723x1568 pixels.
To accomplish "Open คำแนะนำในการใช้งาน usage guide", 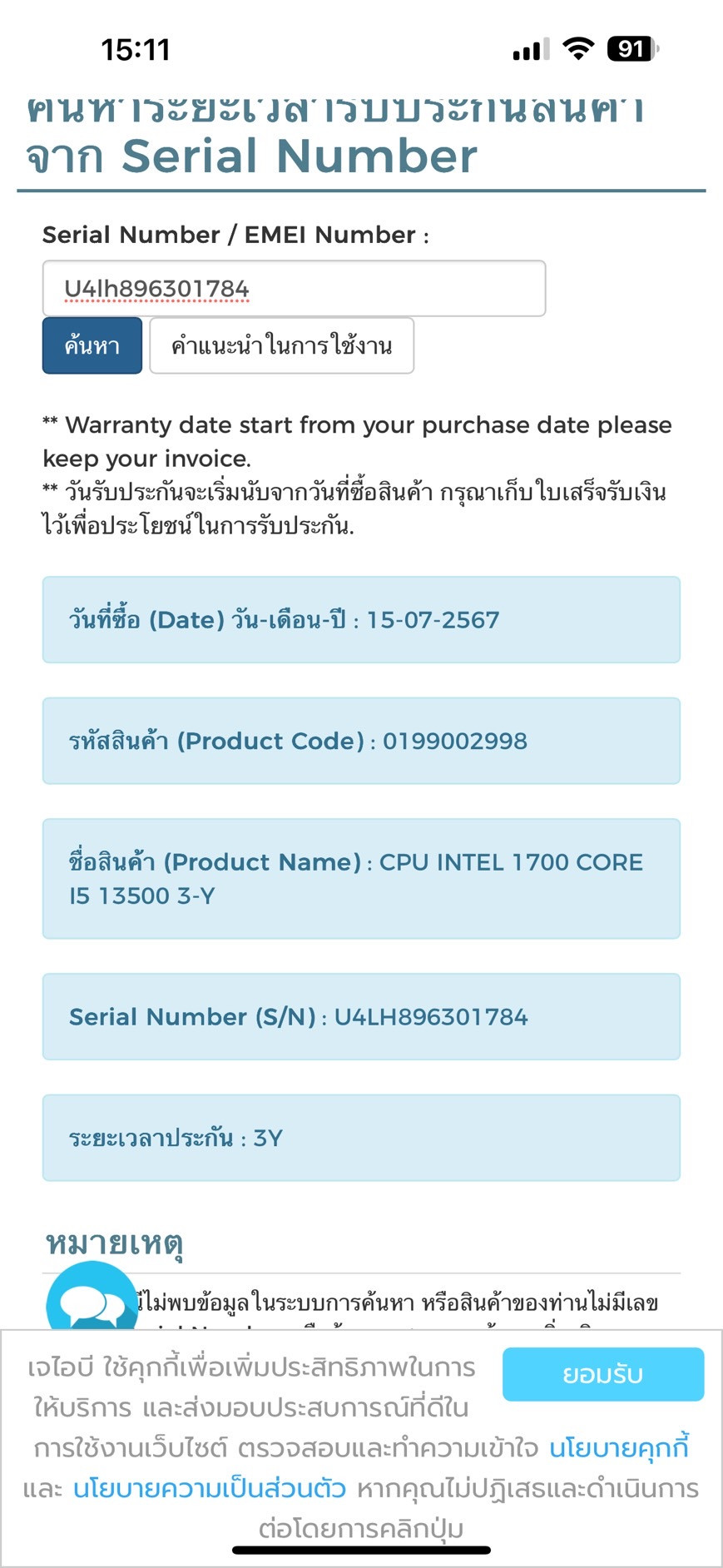I will 281,345.
